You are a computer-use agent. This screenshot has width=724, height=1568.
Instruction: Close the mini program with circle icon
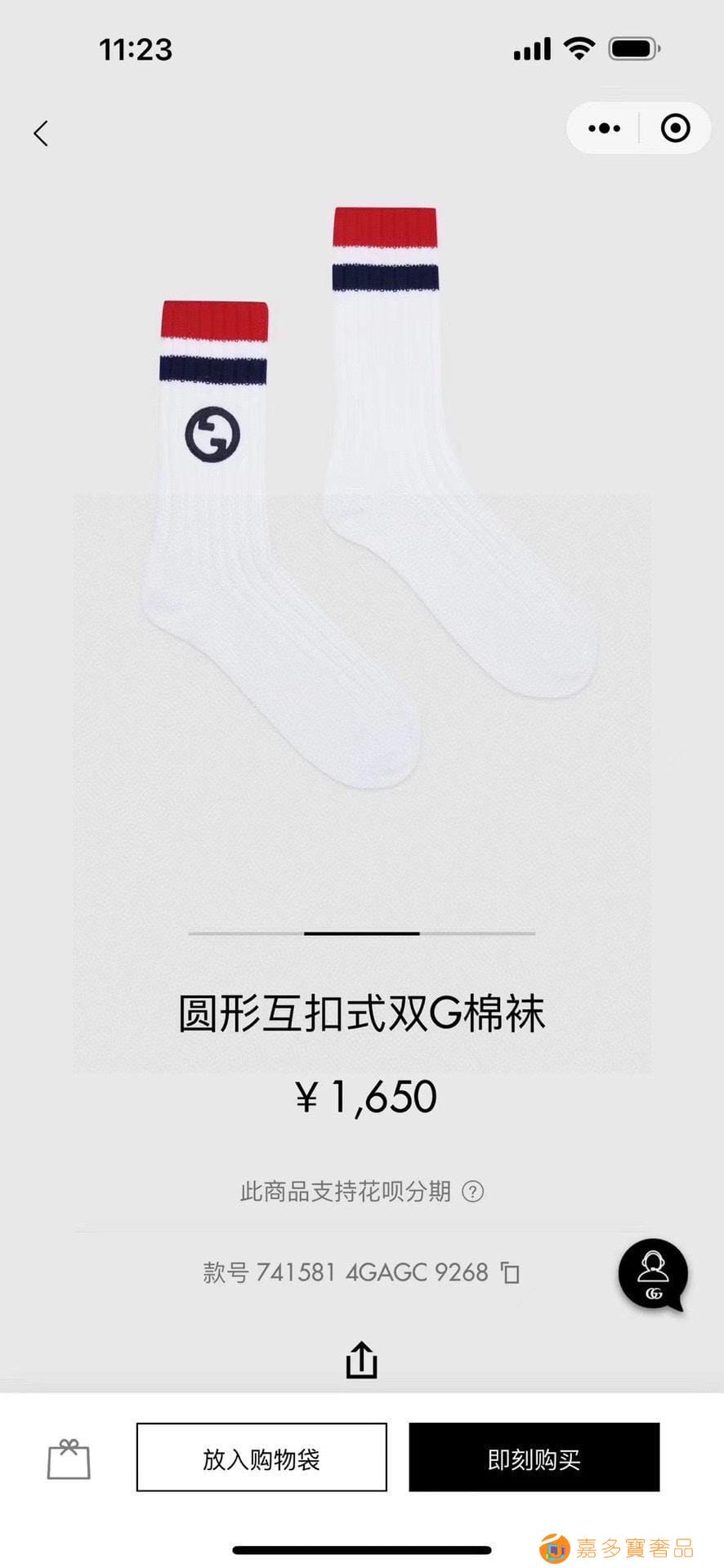click(x=675, y=128)
